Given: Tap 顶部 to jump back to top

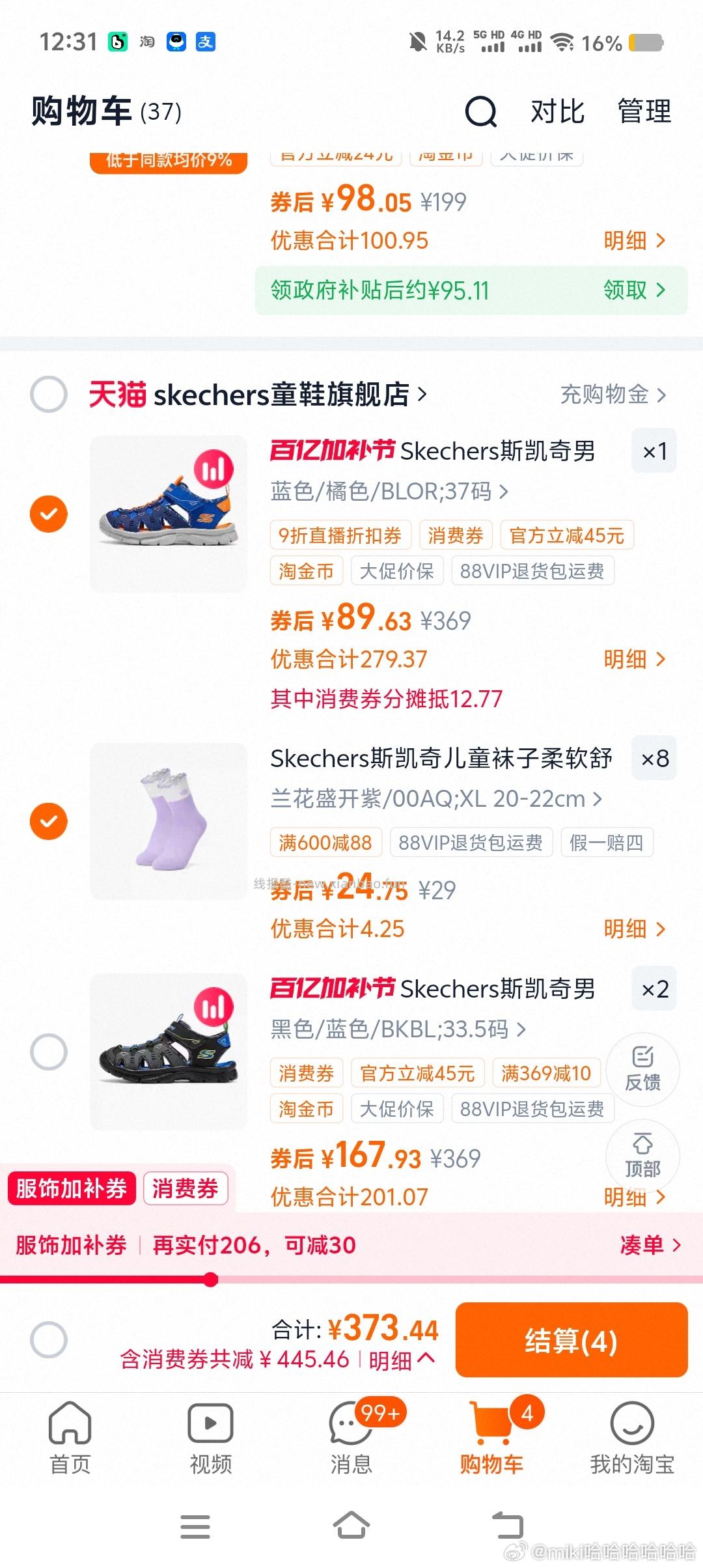Looking at the screenshot, I should (642, 1156).
